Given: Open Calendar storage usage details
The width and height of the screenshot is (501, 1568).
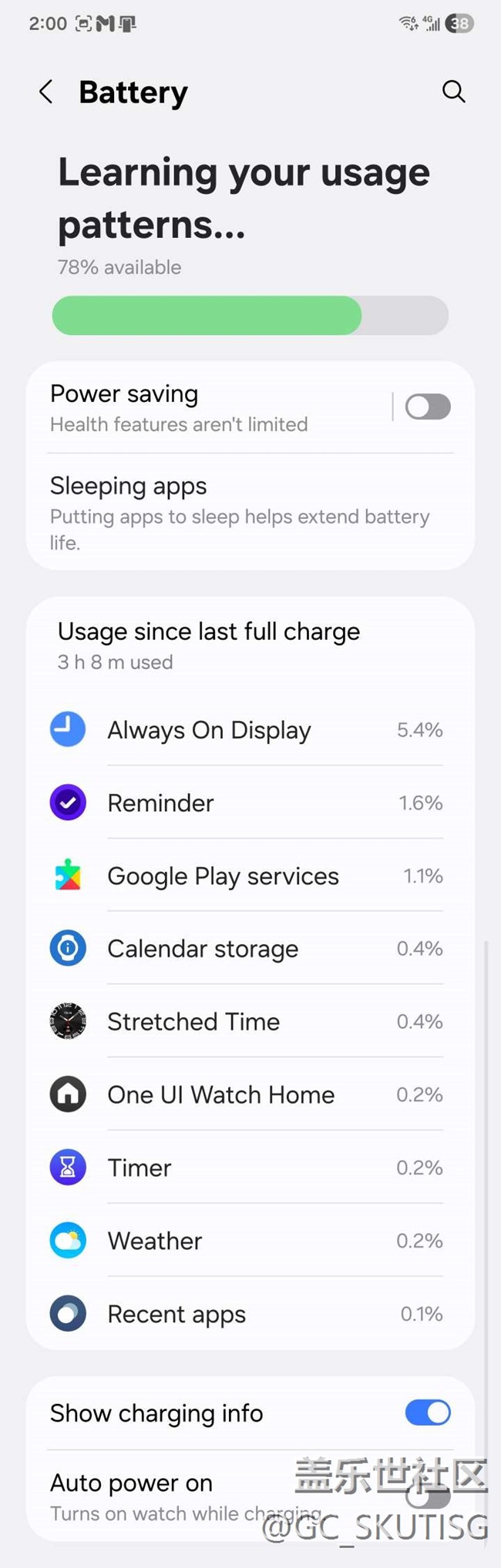Looking at the screenshot, I should 247,949.
